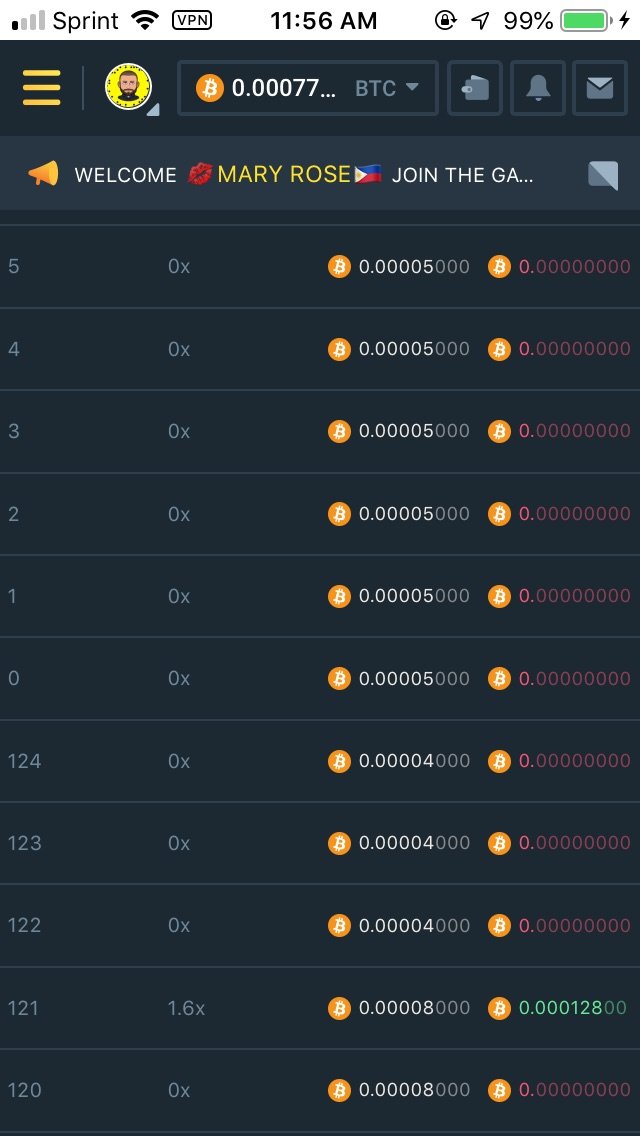Open the profile avatar menu

(x=129, y=88)
